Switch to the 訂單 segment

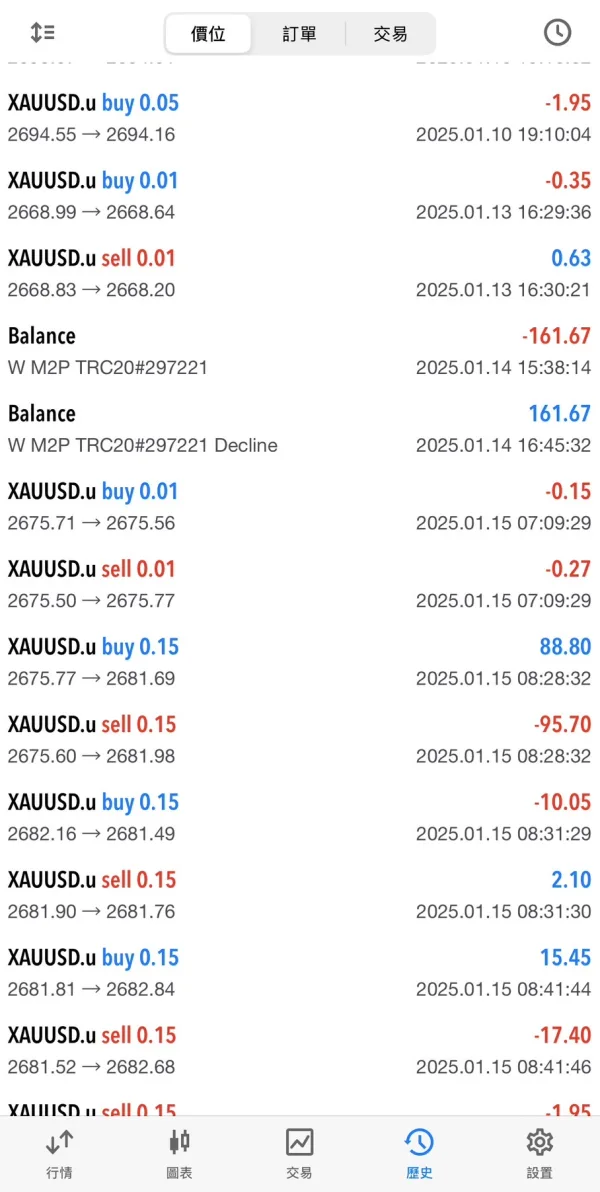coord(299,34)
